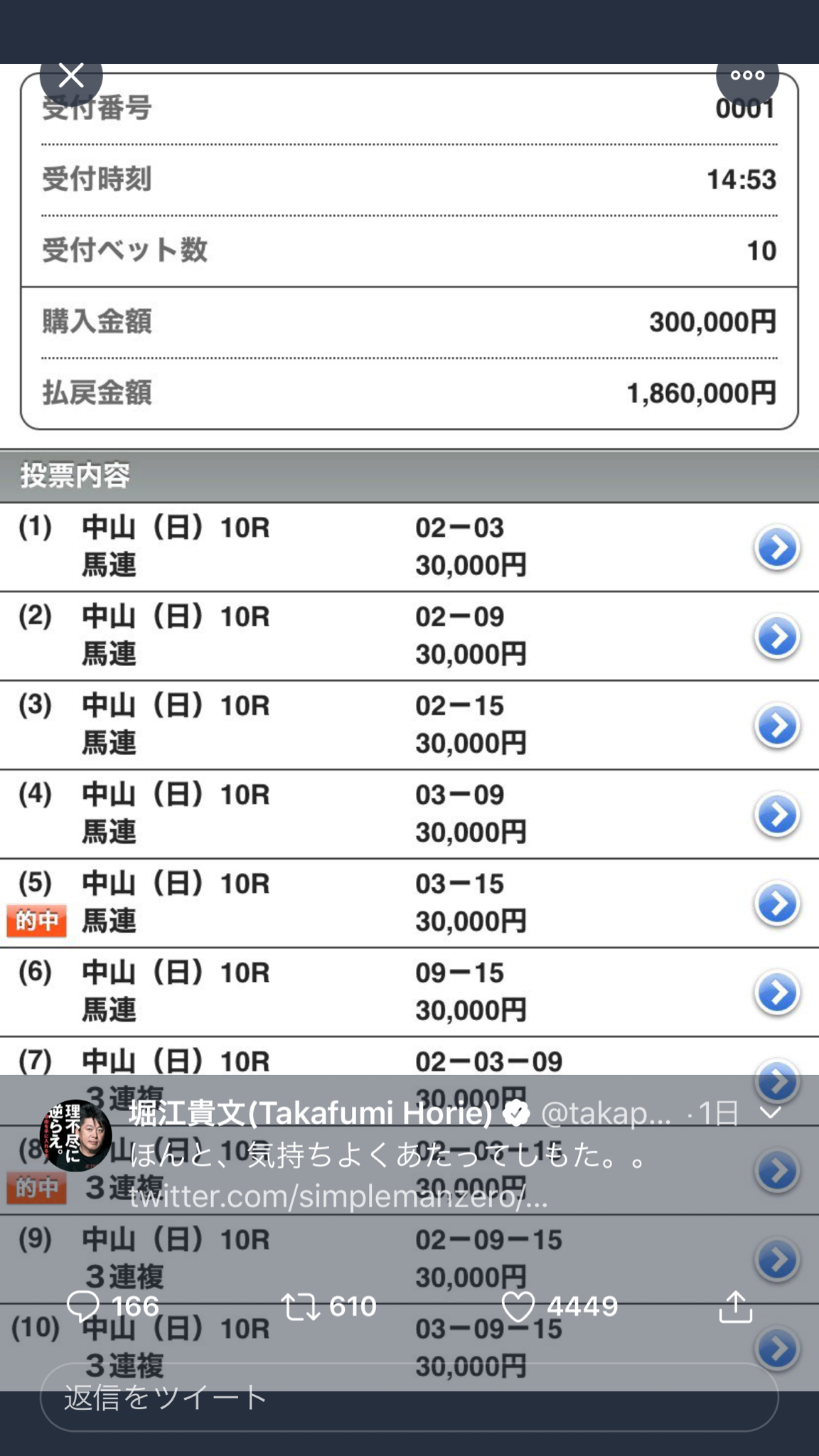
Task: Retweet this tweet
Action: pyautogui.click(x=329, y=1307)
